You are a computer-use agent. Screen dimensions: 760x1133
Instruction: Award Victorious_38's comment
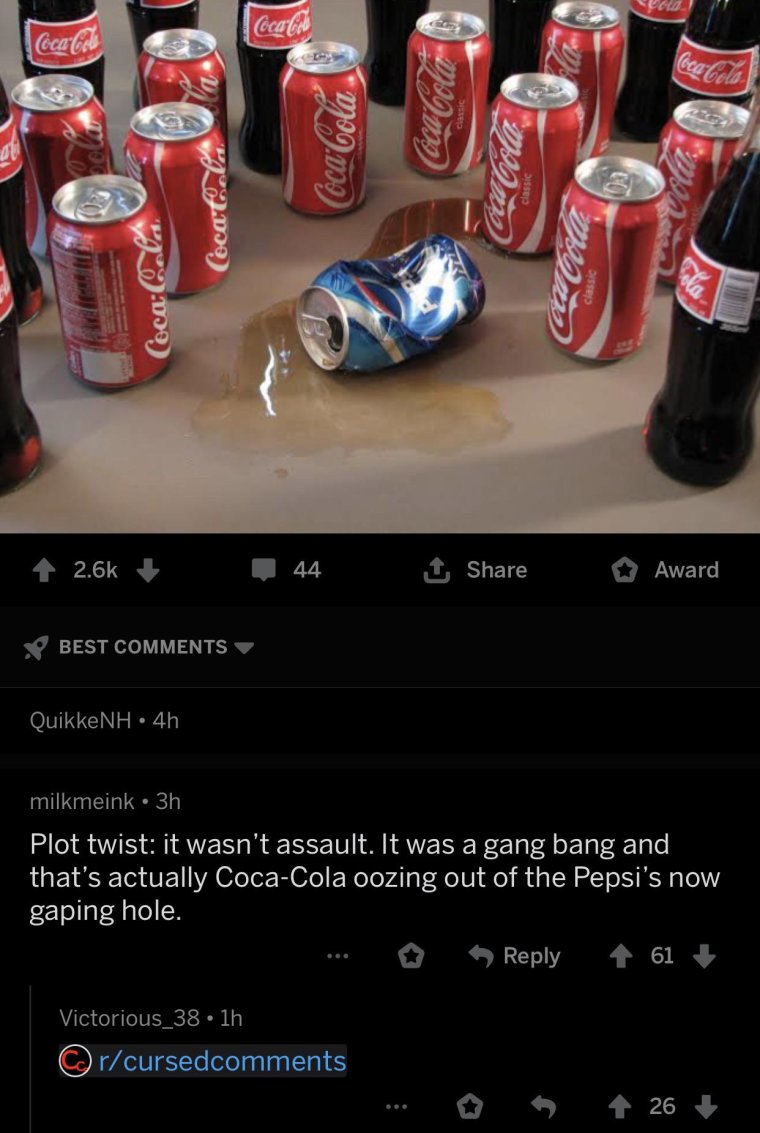(x=470, y=1106)
